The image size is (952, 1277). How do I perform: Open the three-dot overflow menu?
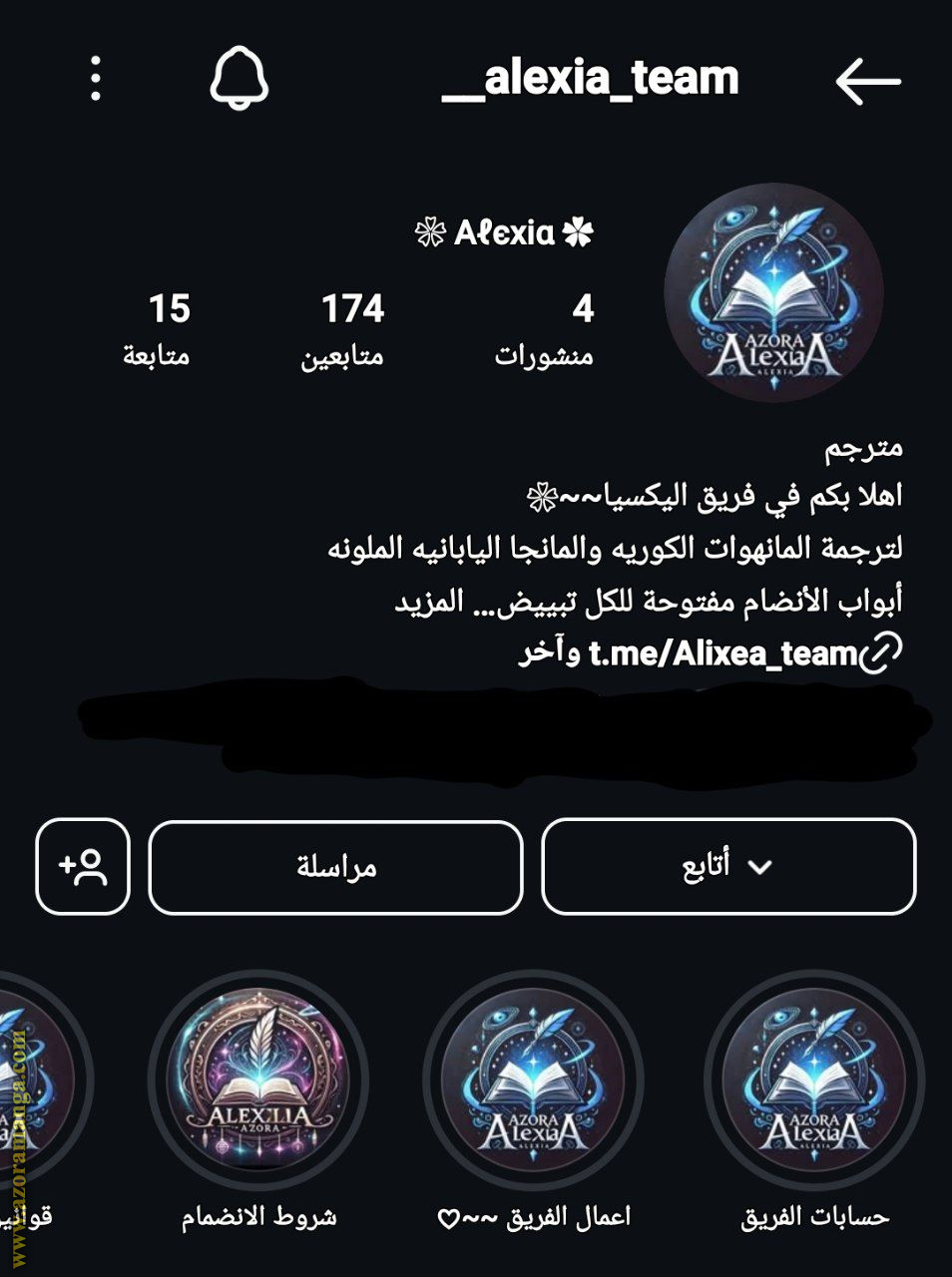click(x=96, y=79)
